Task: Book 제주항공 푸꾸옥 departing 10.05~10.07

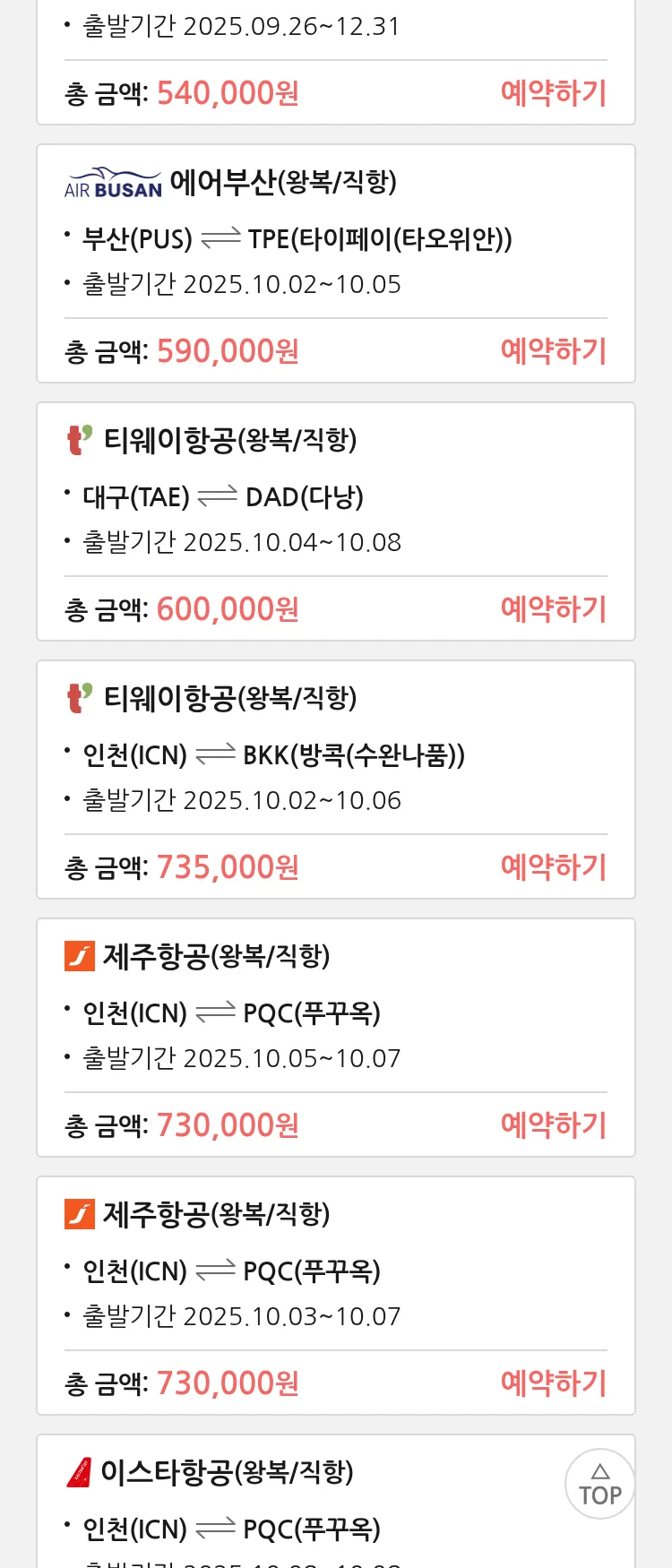Action: point(553,1125)
